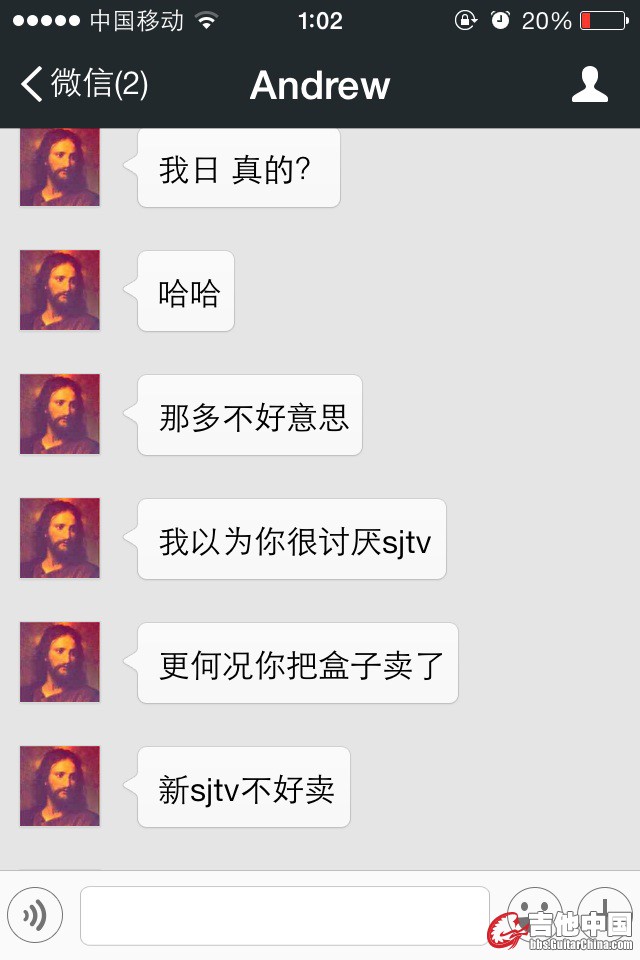Tap Andrew's avatar beside 哈哈
Screen dimensions: 640x960
click(60, 290)
